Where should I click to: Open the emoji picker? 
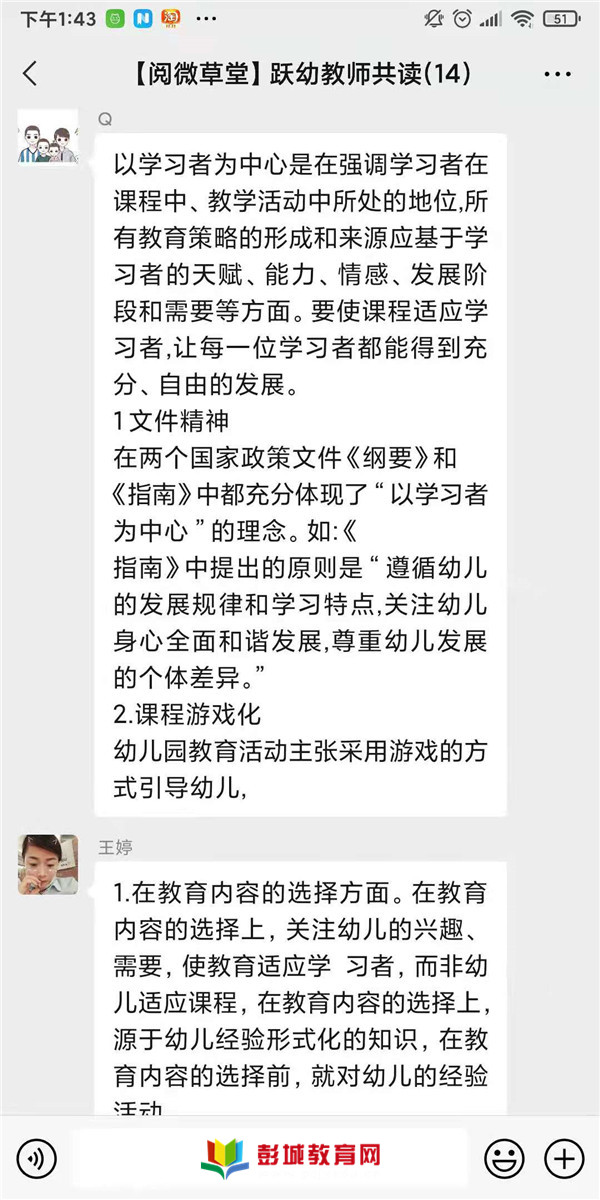click(504, 1159)
